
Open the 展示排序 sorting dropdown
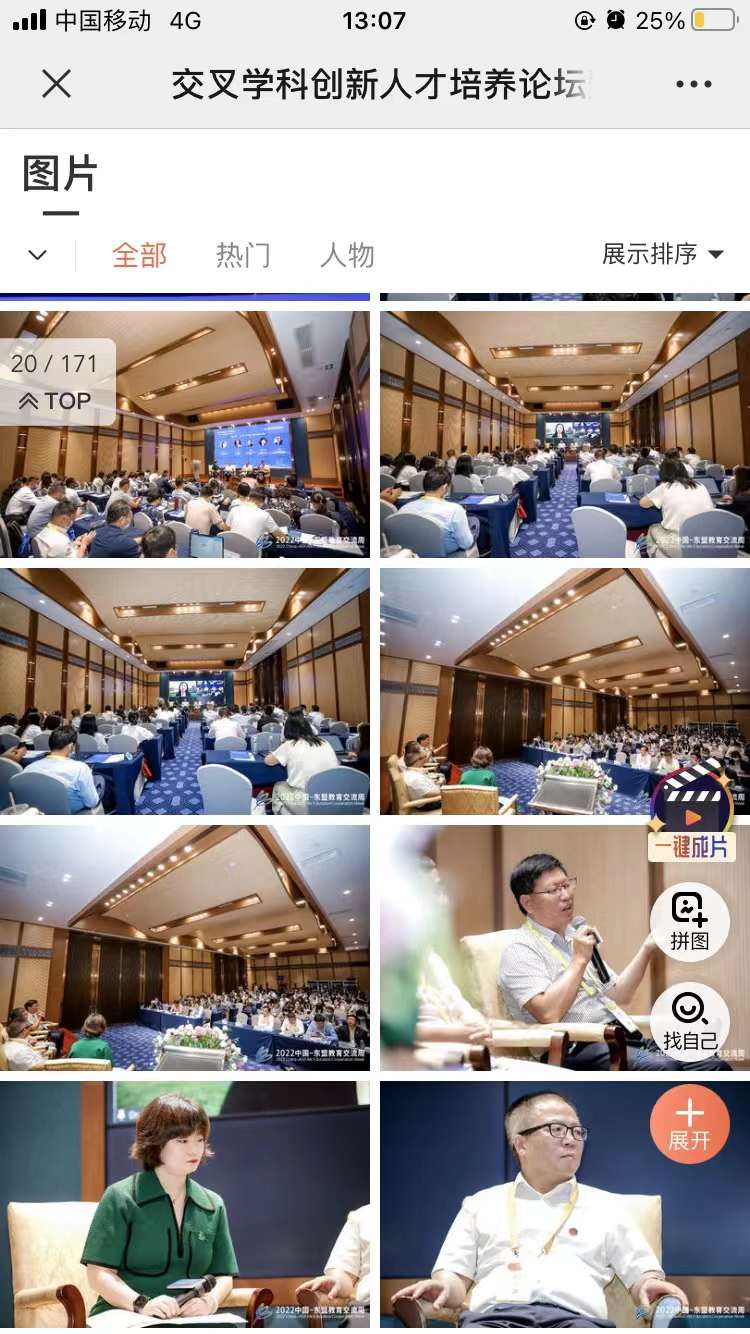[662, 254]
